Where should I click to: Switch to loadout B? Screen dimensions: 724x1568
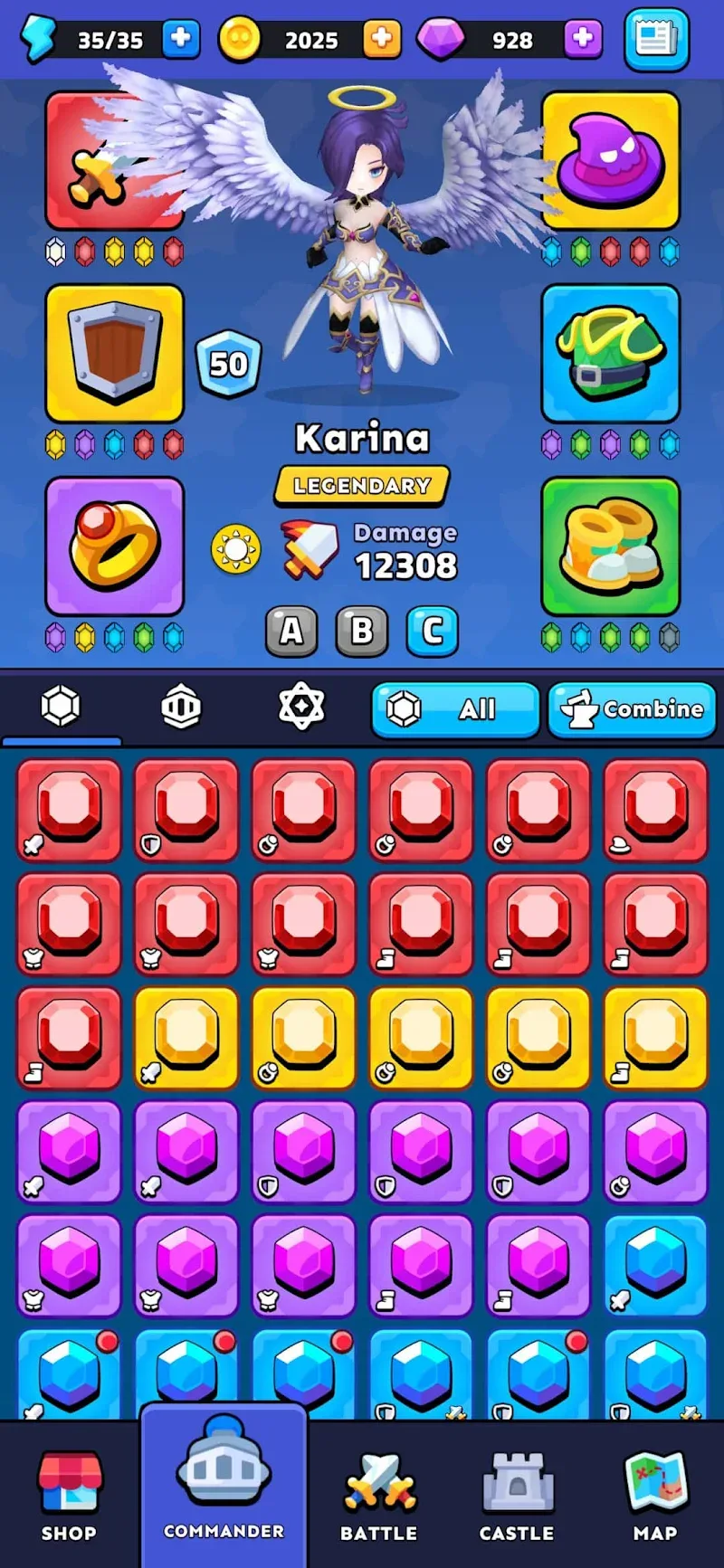pos(362,631)
